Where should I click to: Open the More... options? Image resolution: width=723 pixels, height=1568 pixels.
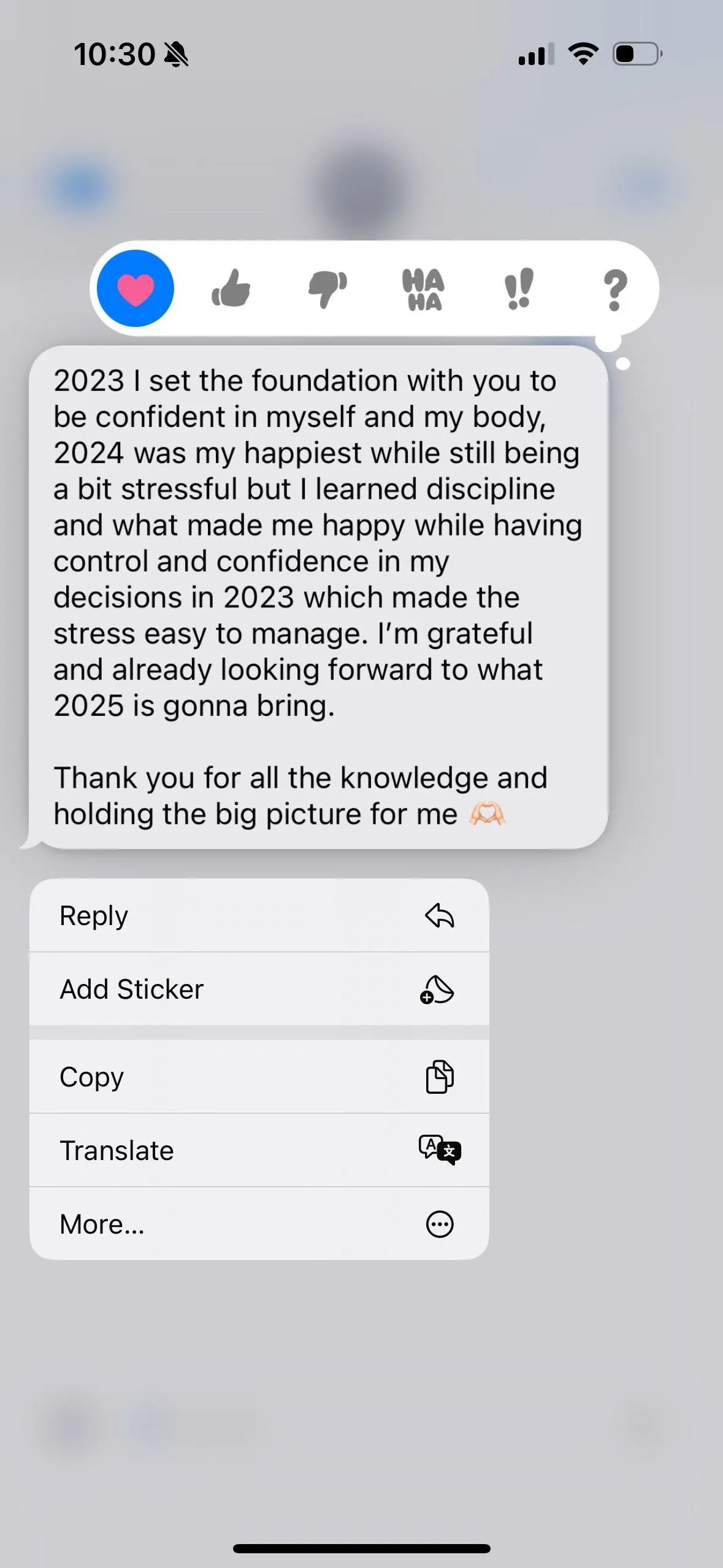pyautogui.click(x=259, y=1224)
